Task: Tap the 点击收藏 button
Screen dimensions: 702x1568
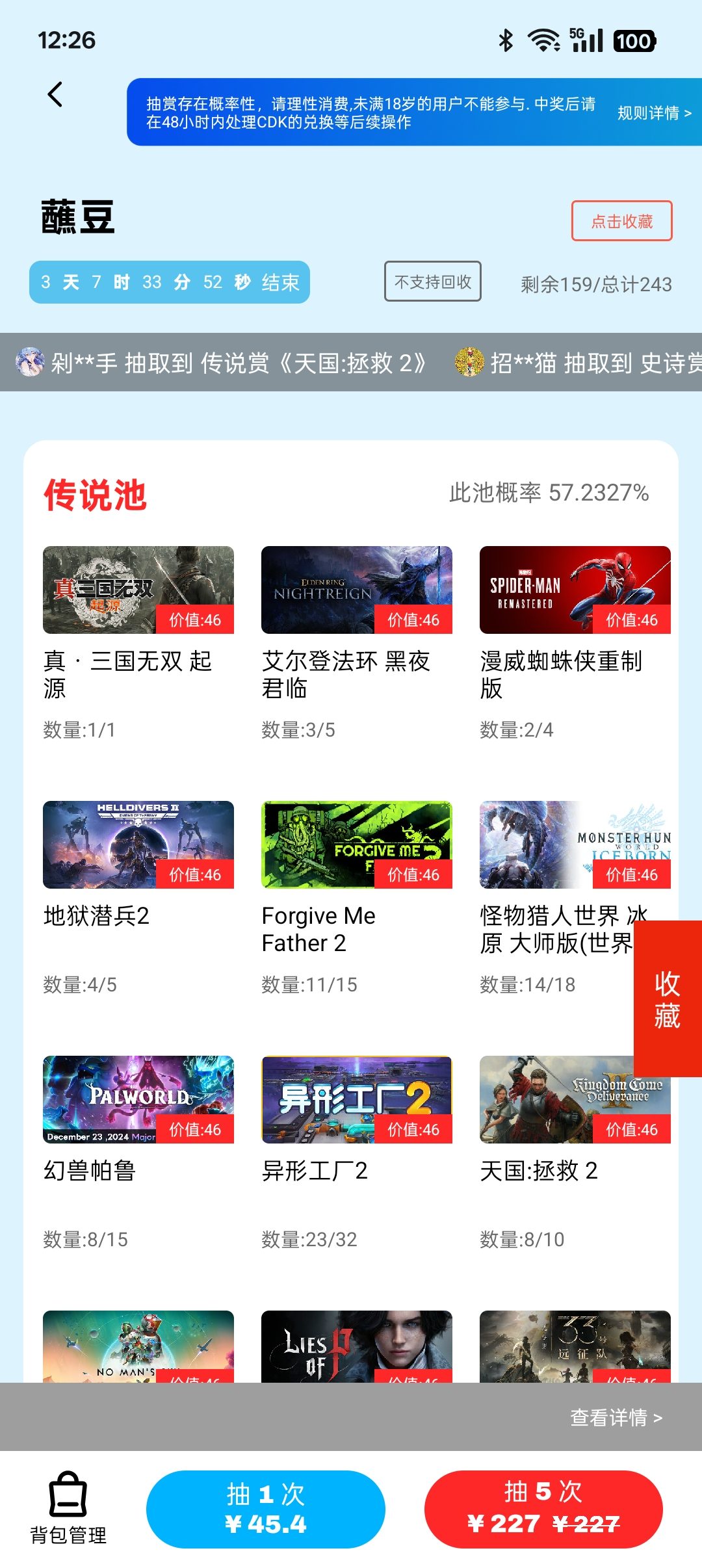Action: tap(621, 221)
